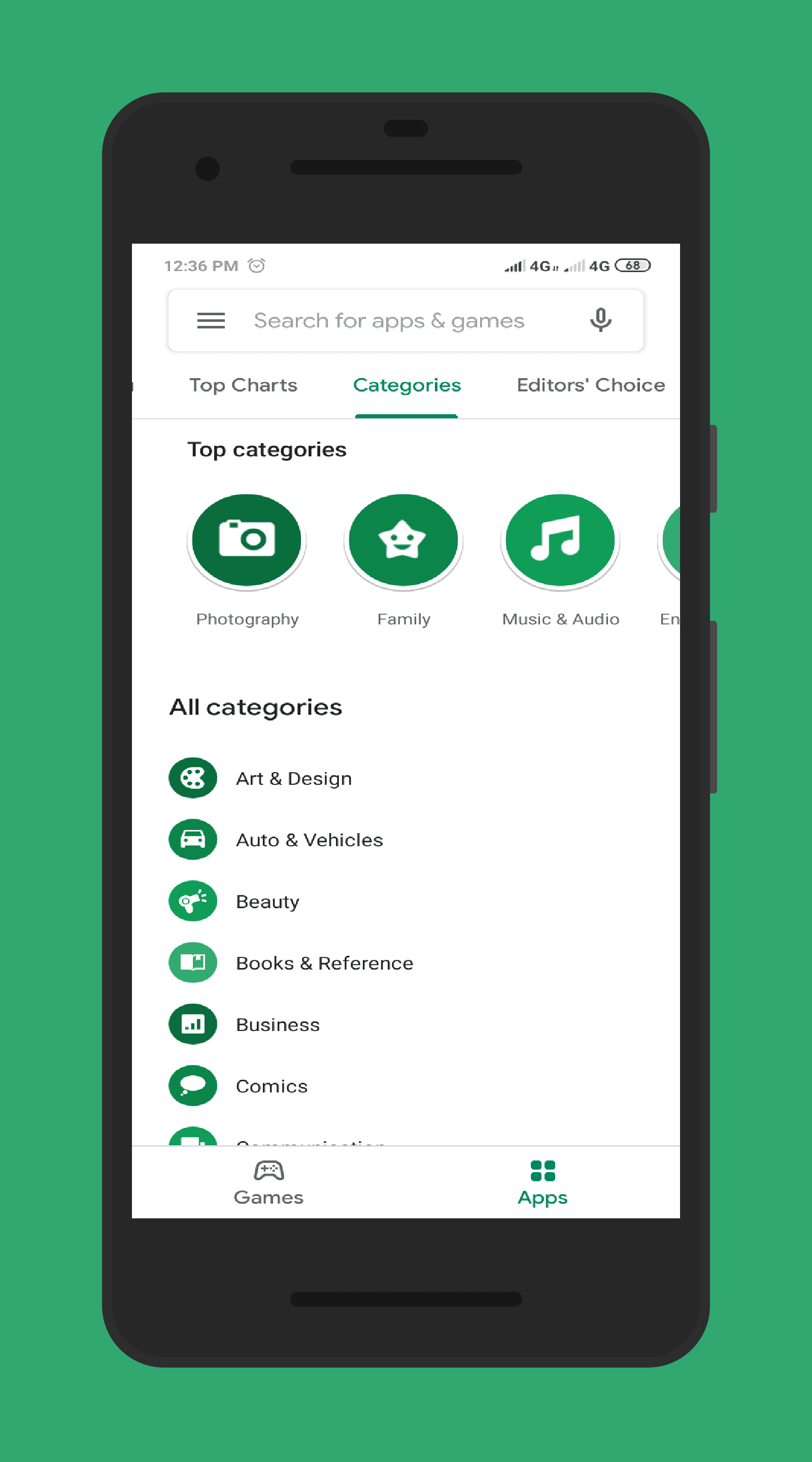Browse the Music & Audio category
The height and width of the screenshot is (1462, 812).
tap(560, 560)
